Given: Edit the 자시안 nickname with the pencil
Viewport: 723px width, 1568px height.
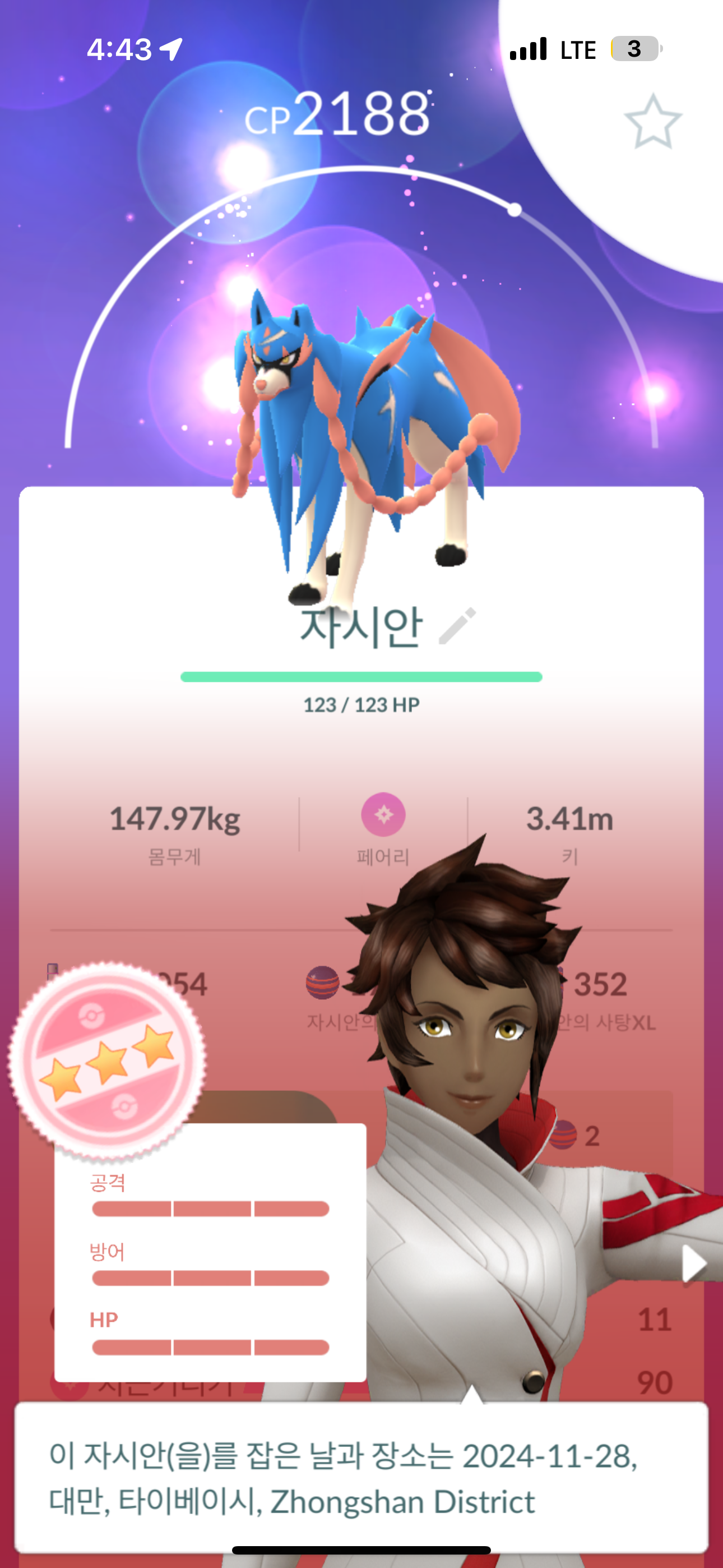Looking at the screenshot, I should (457, 625).
